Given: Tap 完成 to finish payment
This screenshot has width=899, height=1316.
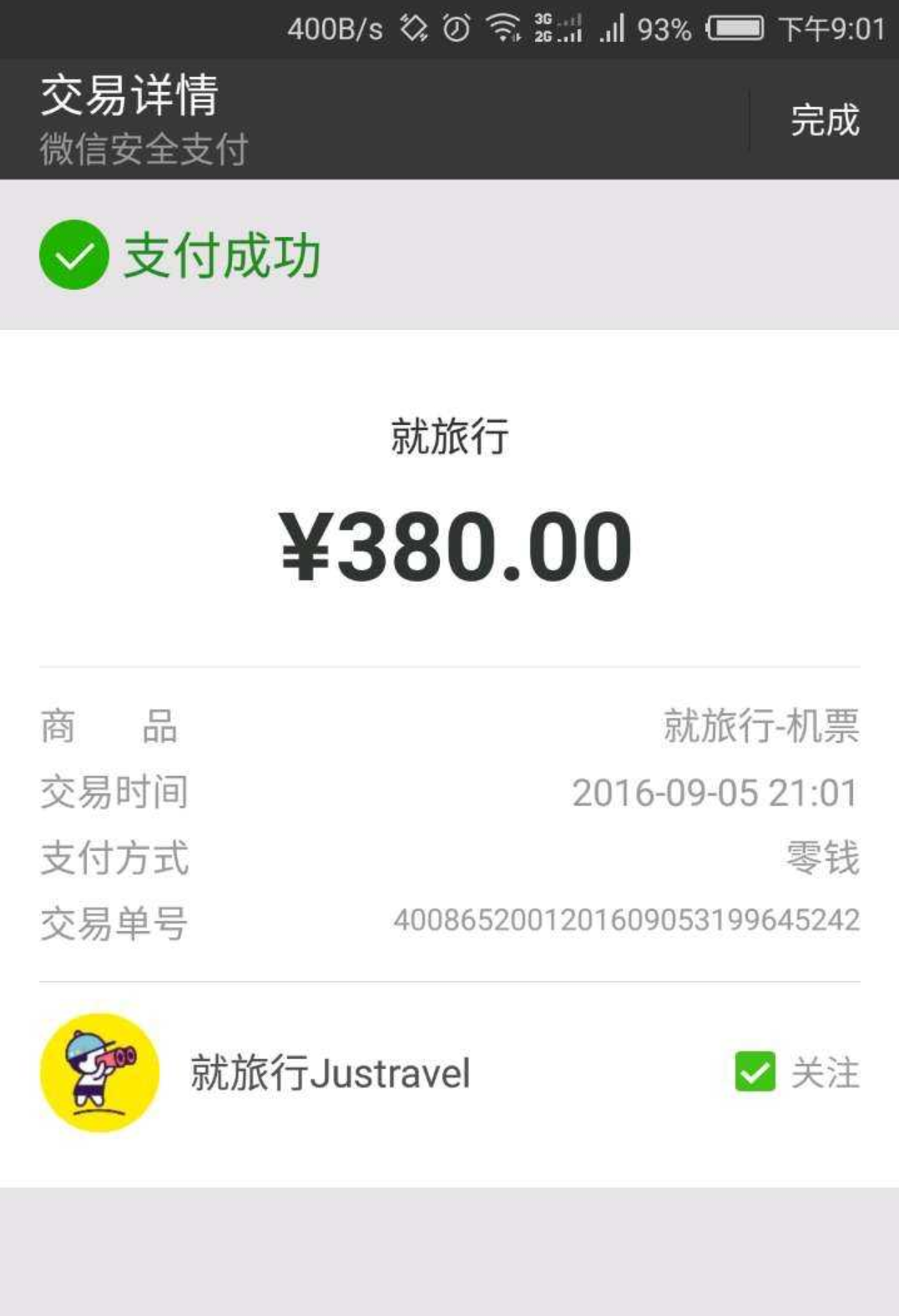Looking at the screenshot, I should point(824,120).
